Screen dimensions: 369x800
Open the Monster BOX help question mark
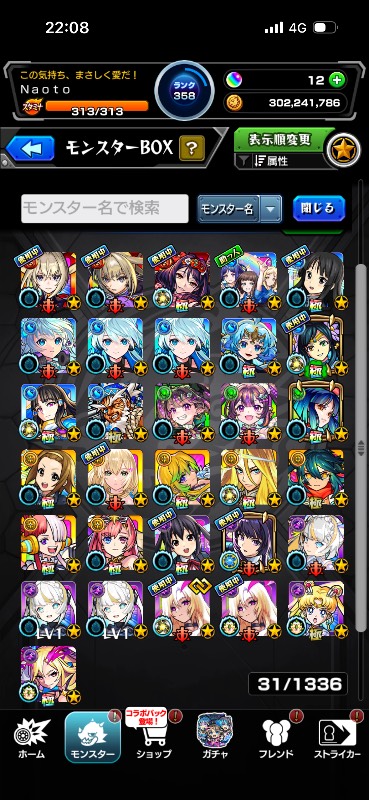191,148
